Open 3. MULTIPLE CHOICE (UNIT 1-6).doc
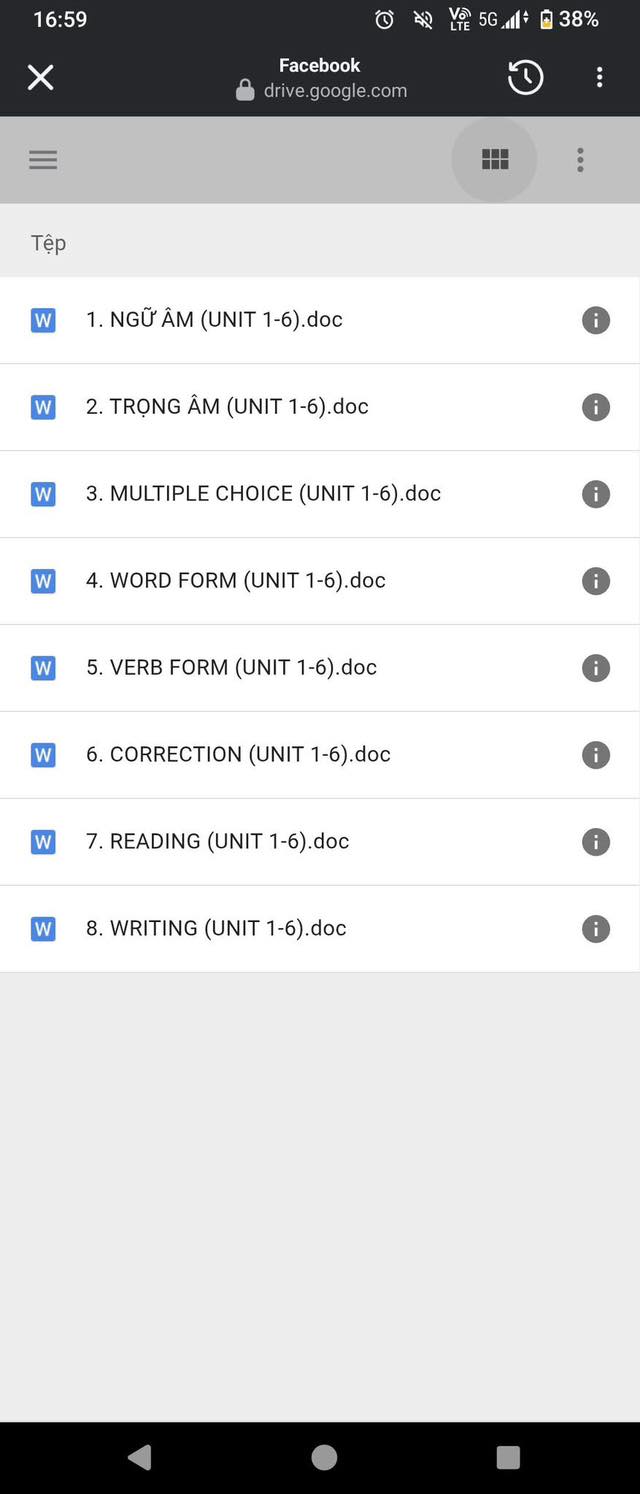The height and width of the screenshot is (1494, 640). point(263,494)
